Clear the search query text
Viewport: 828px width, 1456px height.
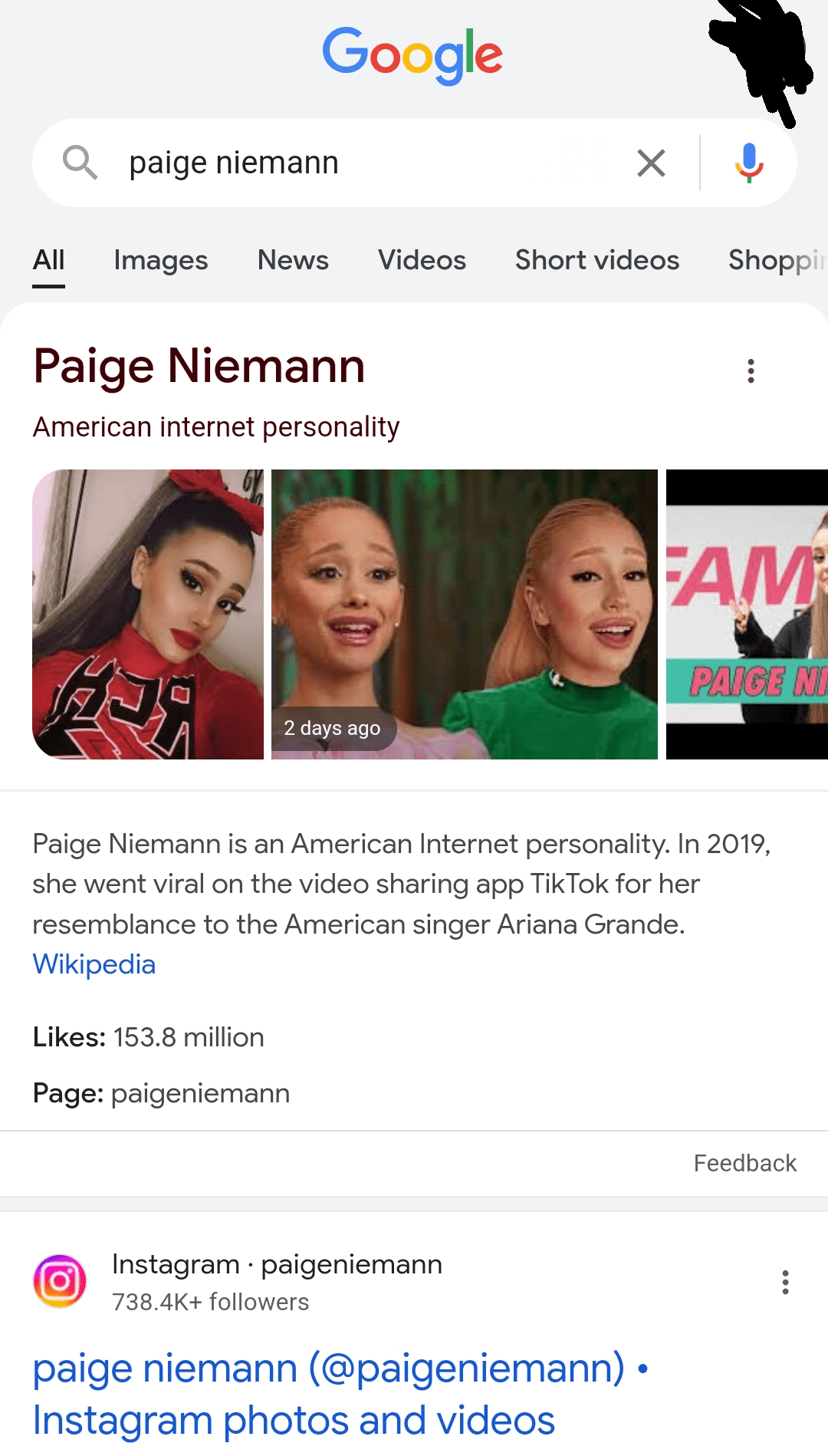[x=651, y=163]
